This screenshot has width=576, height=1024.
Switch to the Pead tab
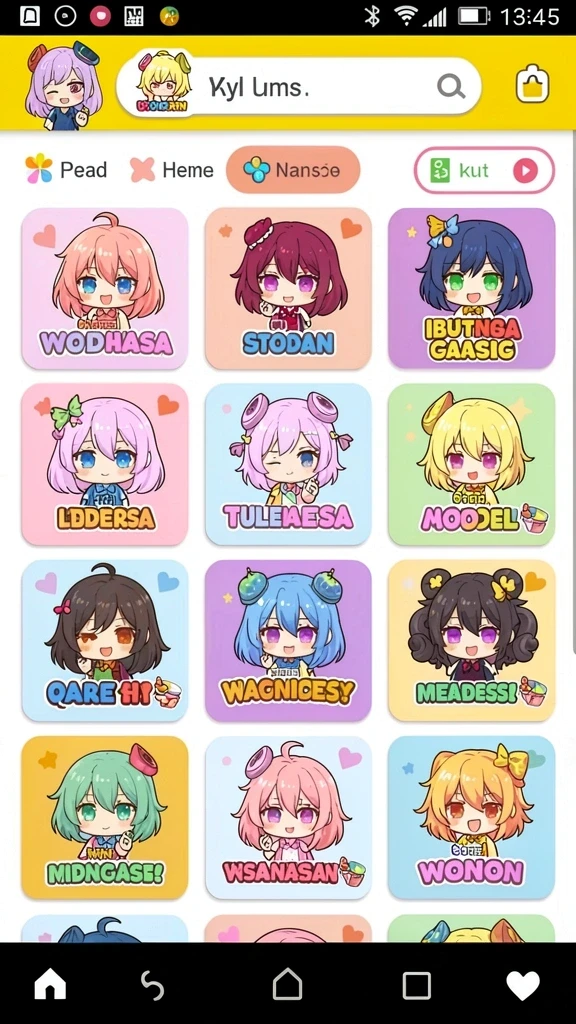66,170
